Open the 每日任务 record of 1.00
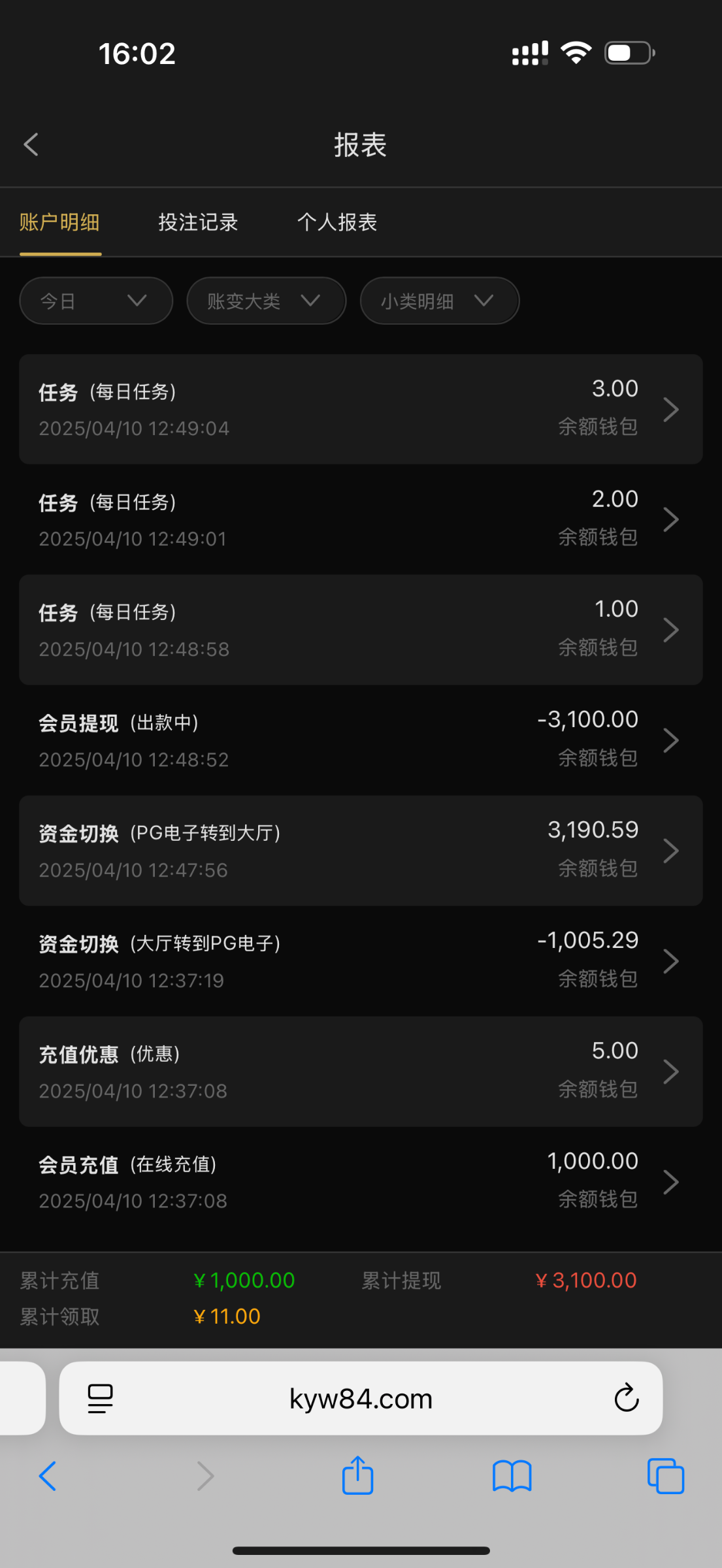This screenshot has width=722, height=1568. coord(361,630)
